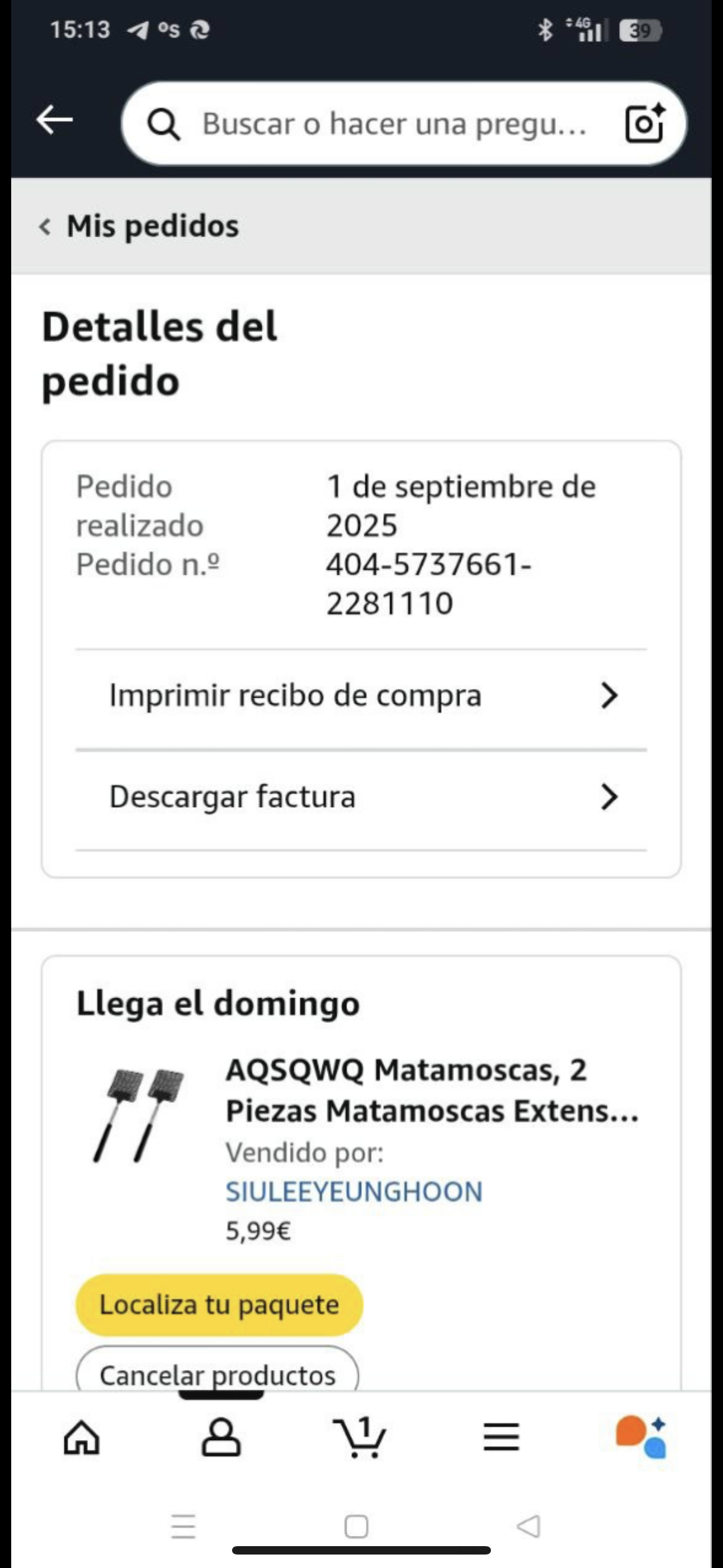Launch the AI assistant tab
The height and width of the screenshot is (1568, 723).
point(641,1438)
